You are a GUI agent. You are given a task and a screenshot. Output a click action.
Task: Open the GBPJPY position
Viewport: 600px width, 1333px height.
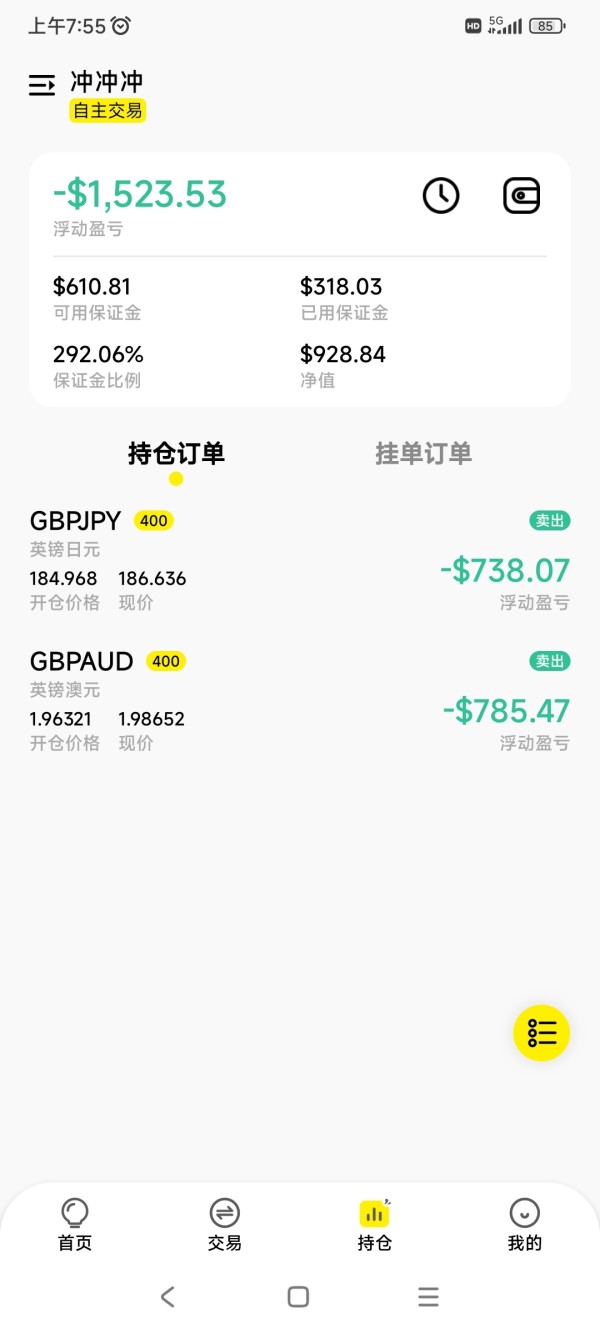click(x=300, y=560)
